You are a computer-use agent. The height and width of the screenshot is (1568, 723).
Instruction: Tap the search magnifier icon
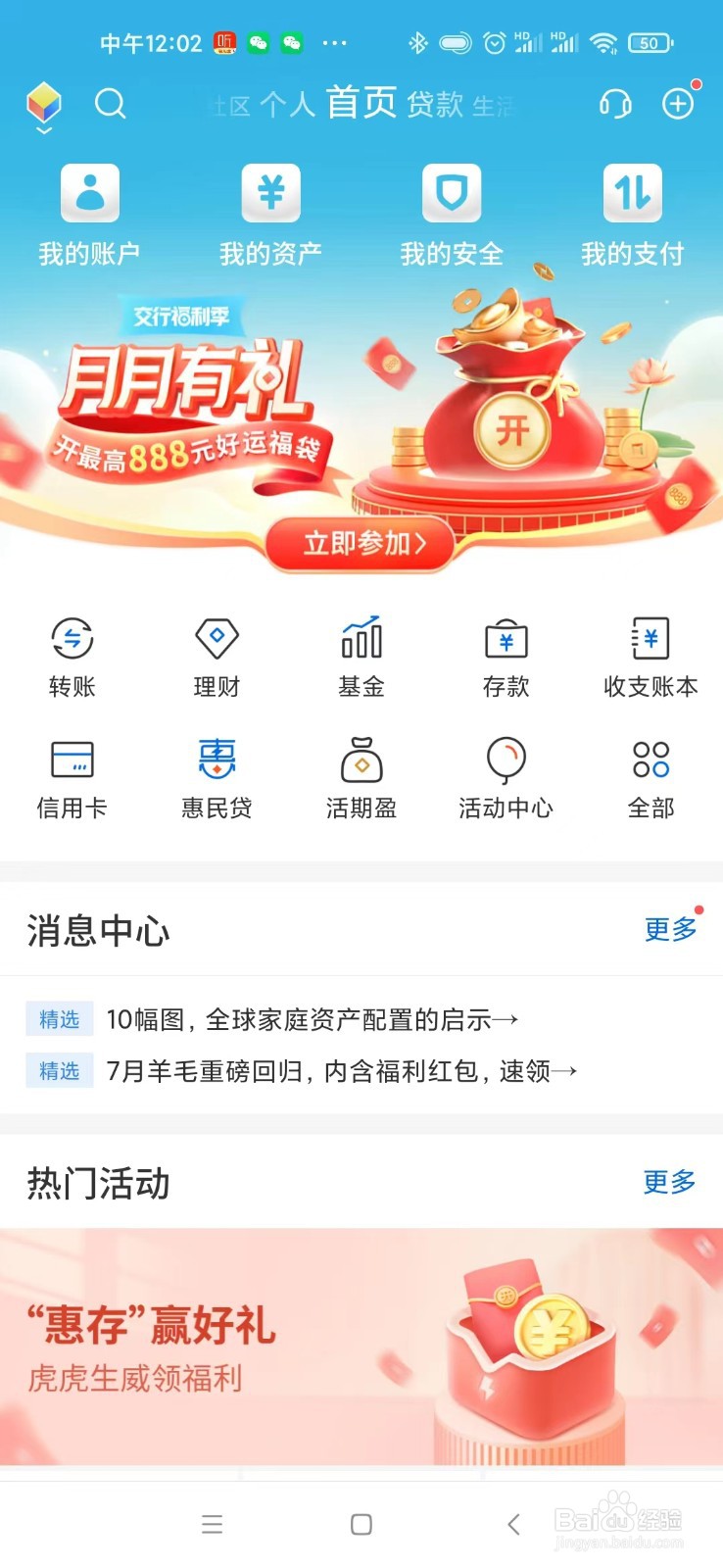click(x=111, y=104)
